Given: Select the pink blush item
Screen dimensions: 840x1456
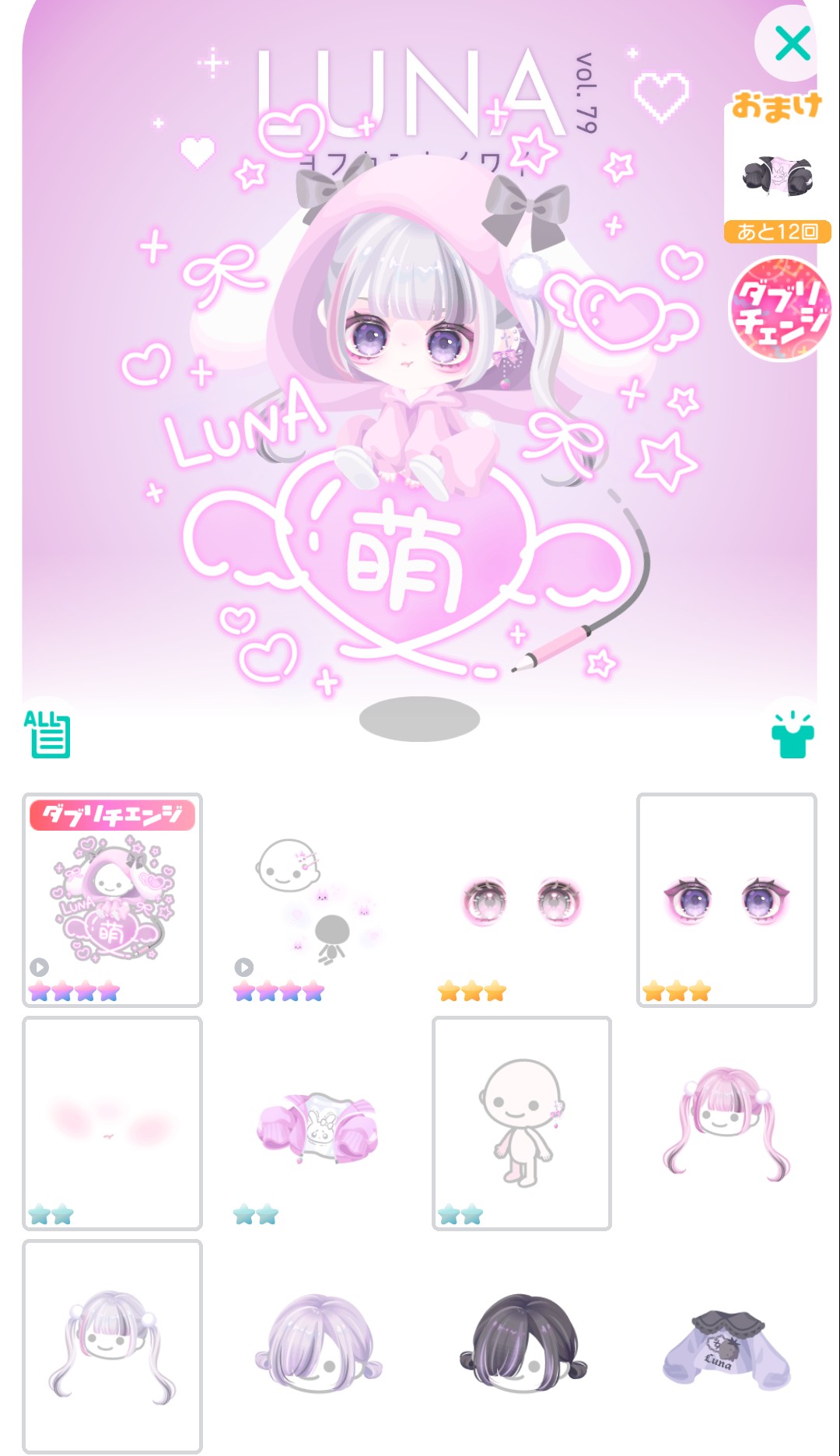Looking at the screenshot, I should click(x=113, y=1123).
